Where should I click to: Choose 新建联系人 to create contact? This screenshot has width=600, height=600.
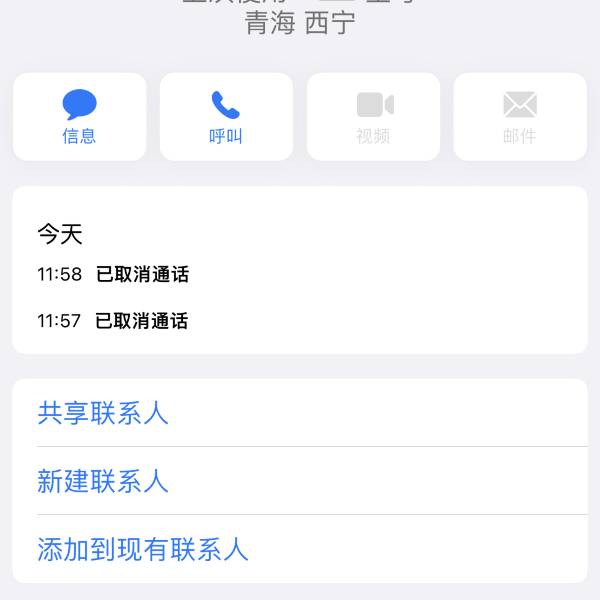click(103, 481)
